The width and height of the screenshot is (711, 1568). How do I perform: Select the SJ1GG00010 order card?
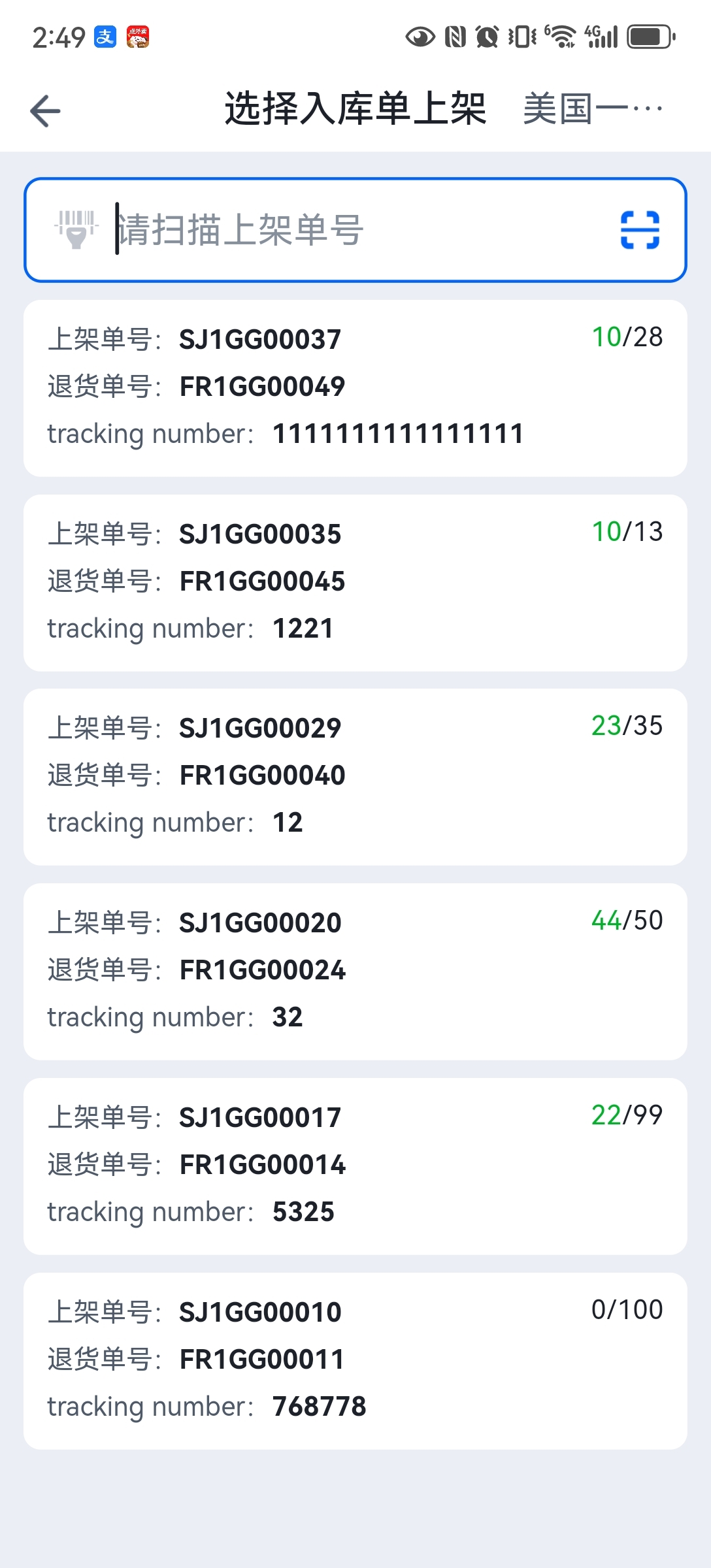coord(355,1361)
